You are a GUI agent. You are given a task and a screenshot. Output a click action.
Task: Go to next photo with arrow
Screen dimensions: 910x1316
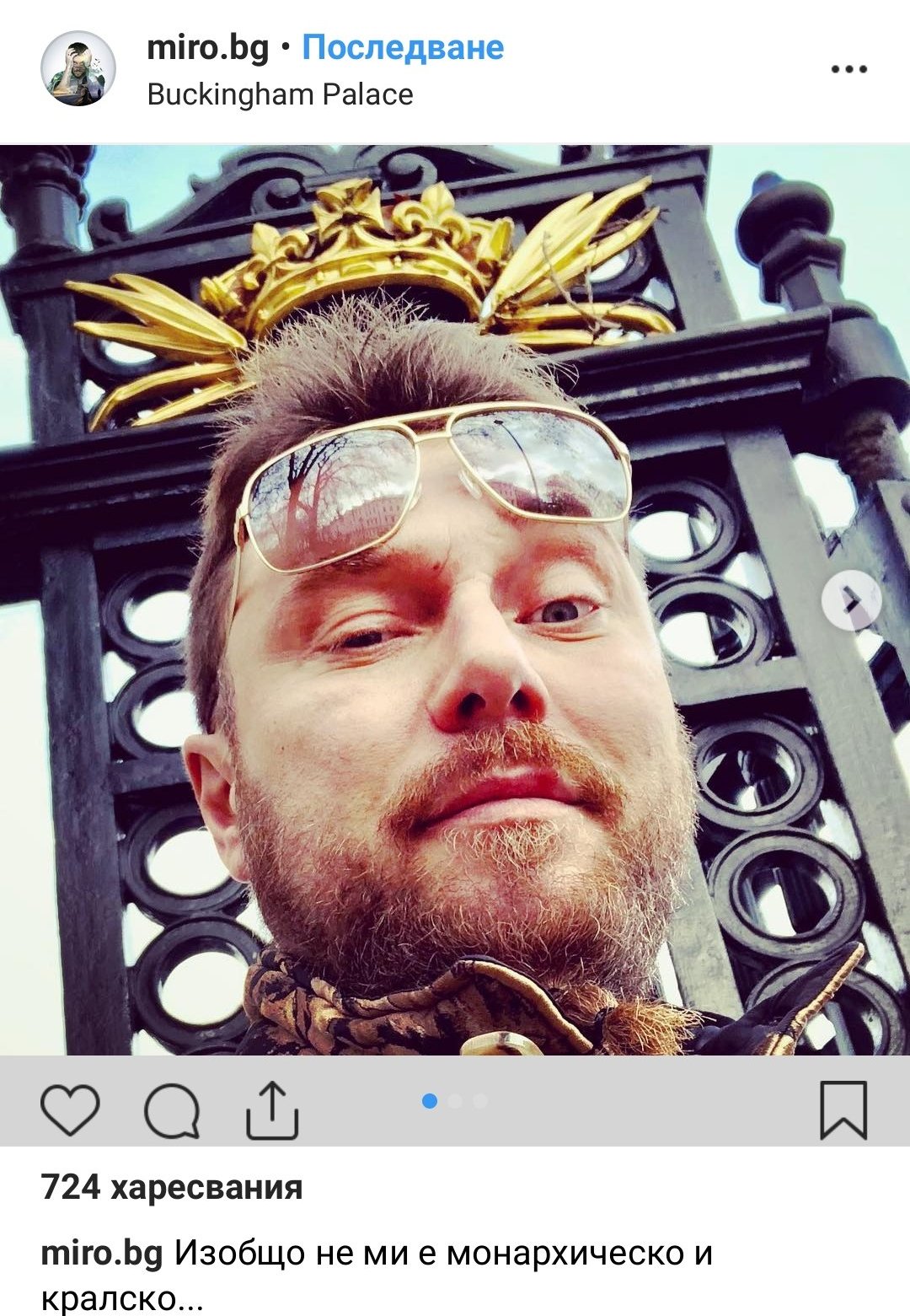(x=851, y=600)
